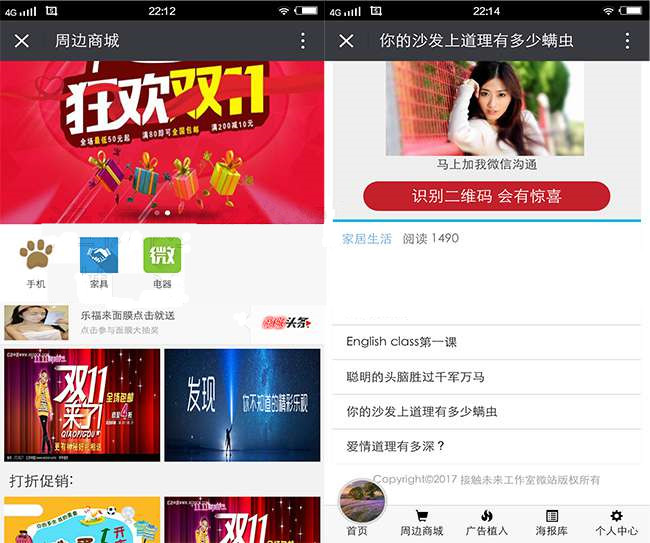Image resolution: width=650 pixels, height=543 pixels.
Task: Select the 手机 category
Action: pyautogui.click(x=36, y=264)
